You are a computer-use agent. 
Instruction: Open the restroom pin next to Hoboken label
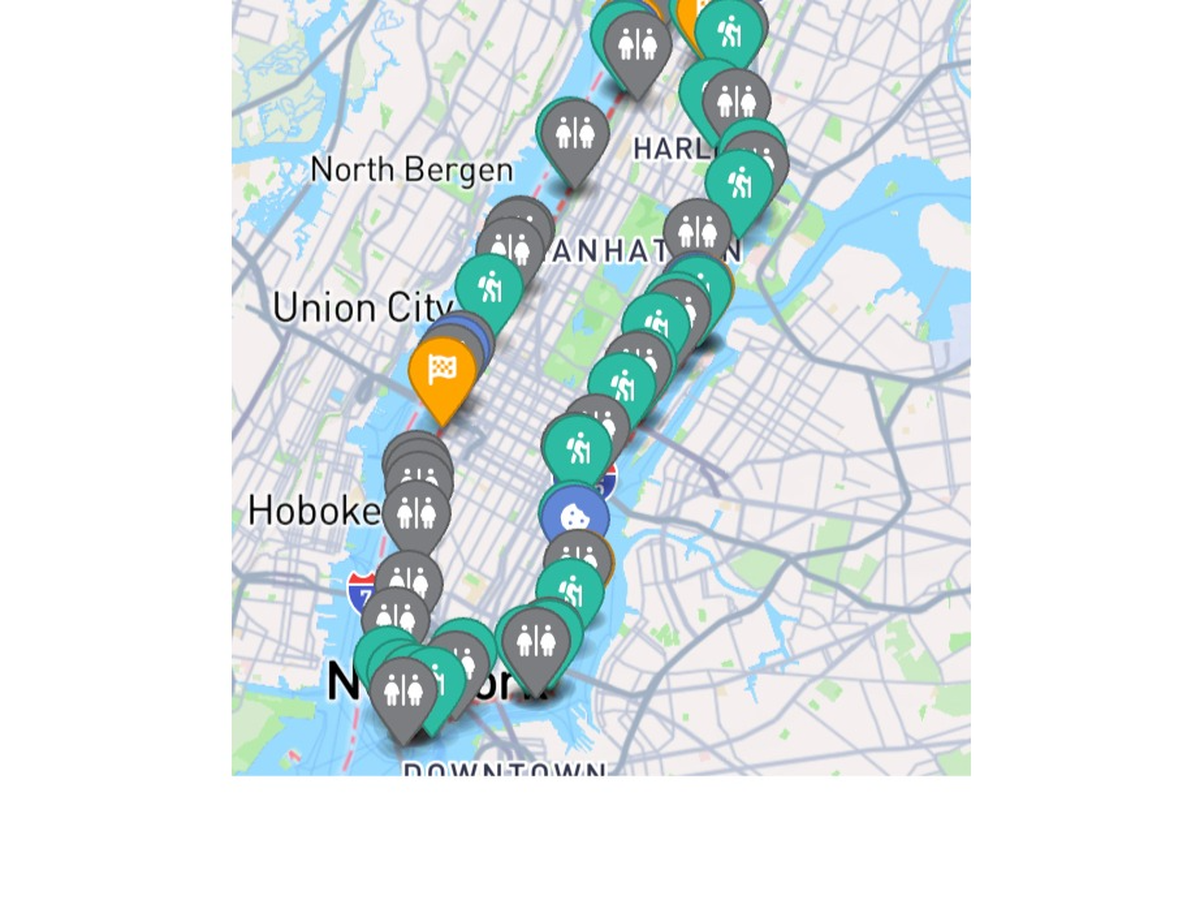click(x=417, y=514)
